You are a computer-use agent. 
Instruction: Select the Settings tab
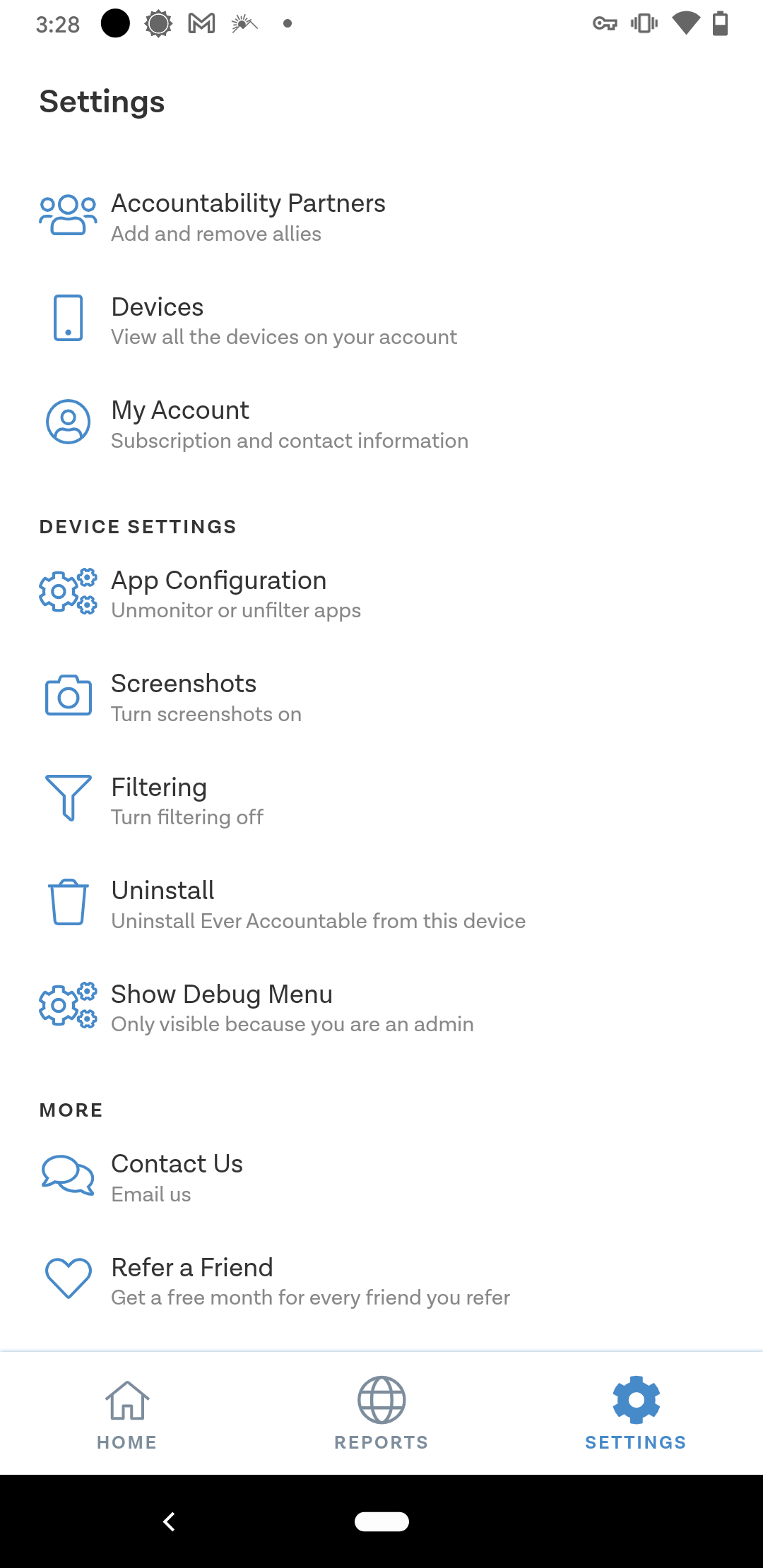pyautogui.click(x=636, y=1414)
